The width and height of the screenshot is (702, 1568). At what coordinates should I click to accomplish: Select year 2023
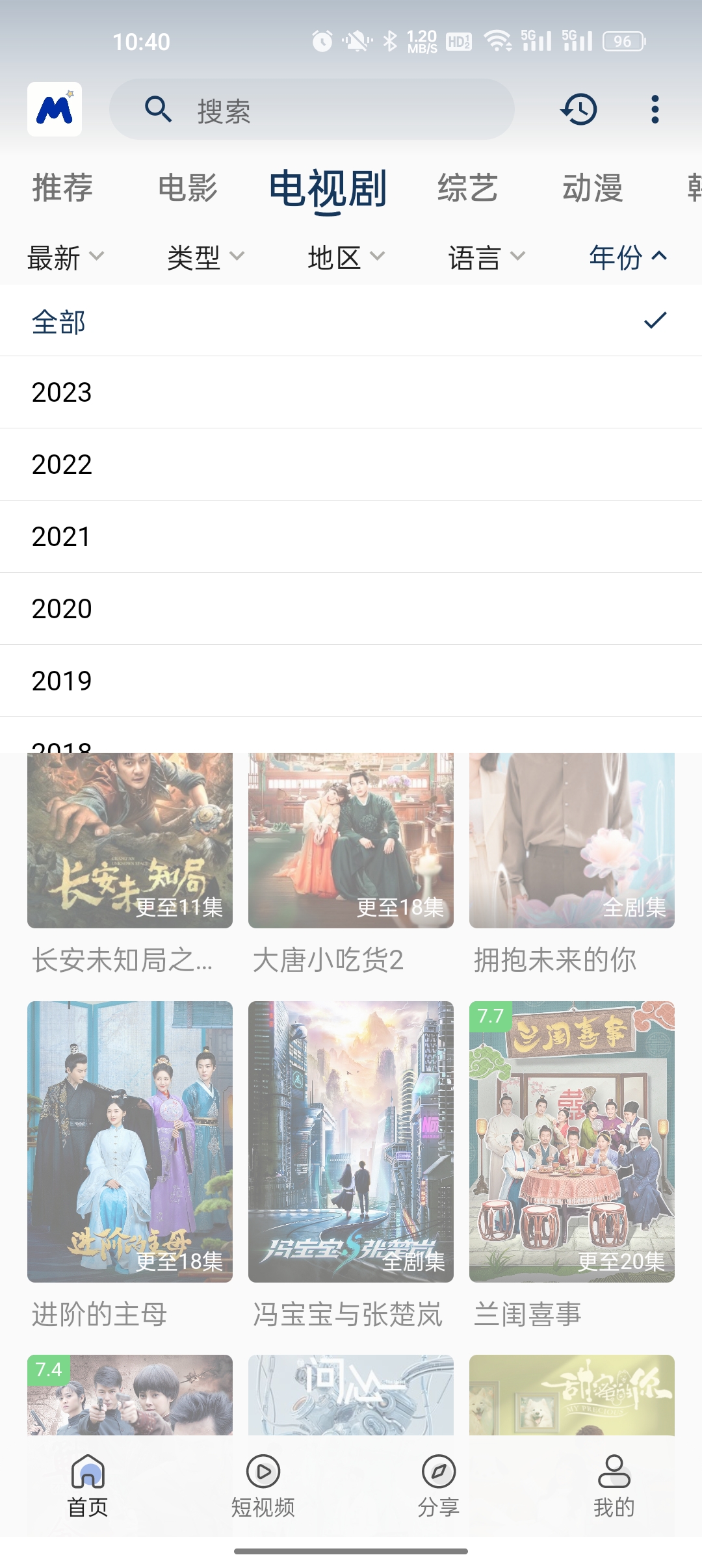click(351, 393)
